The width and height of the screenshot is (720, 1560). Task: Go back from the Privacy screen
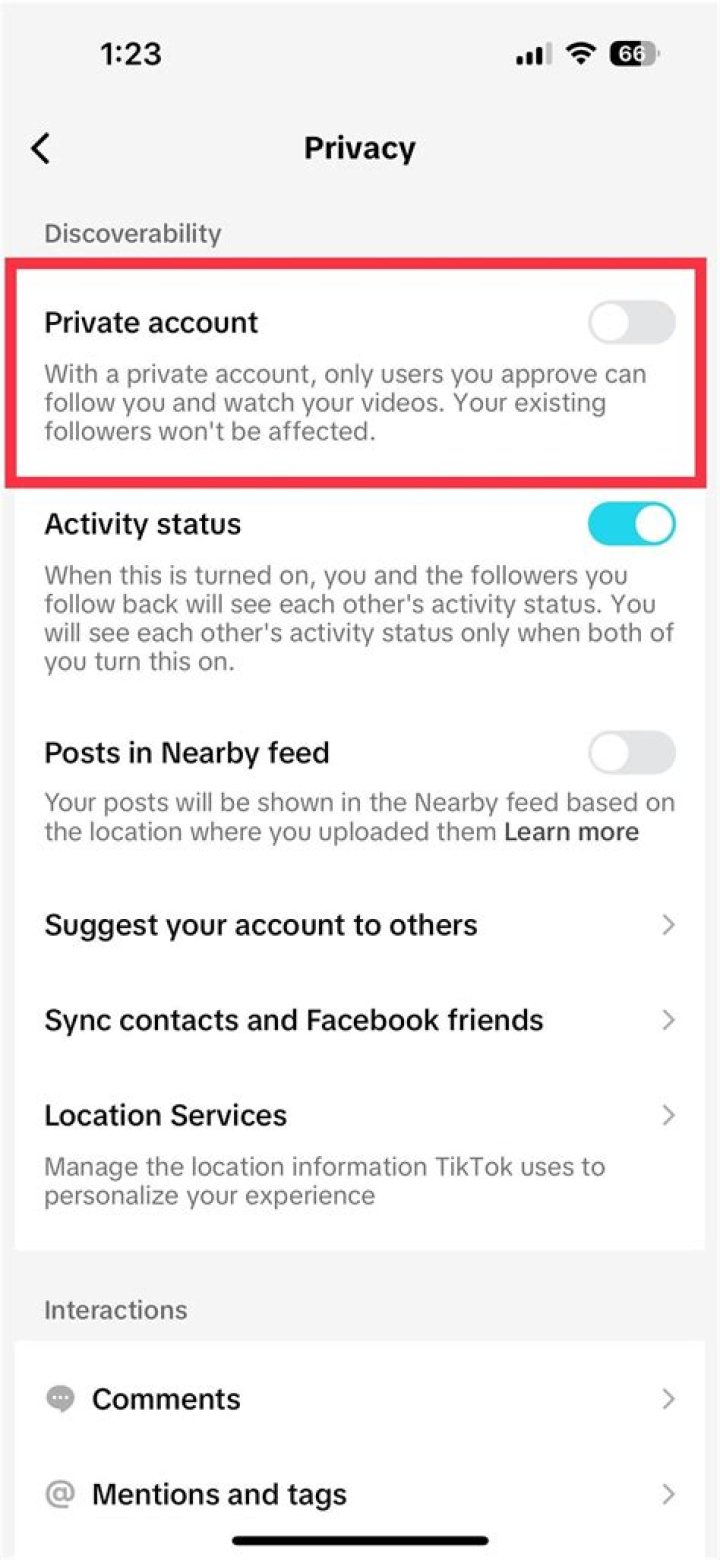(40, 148)
